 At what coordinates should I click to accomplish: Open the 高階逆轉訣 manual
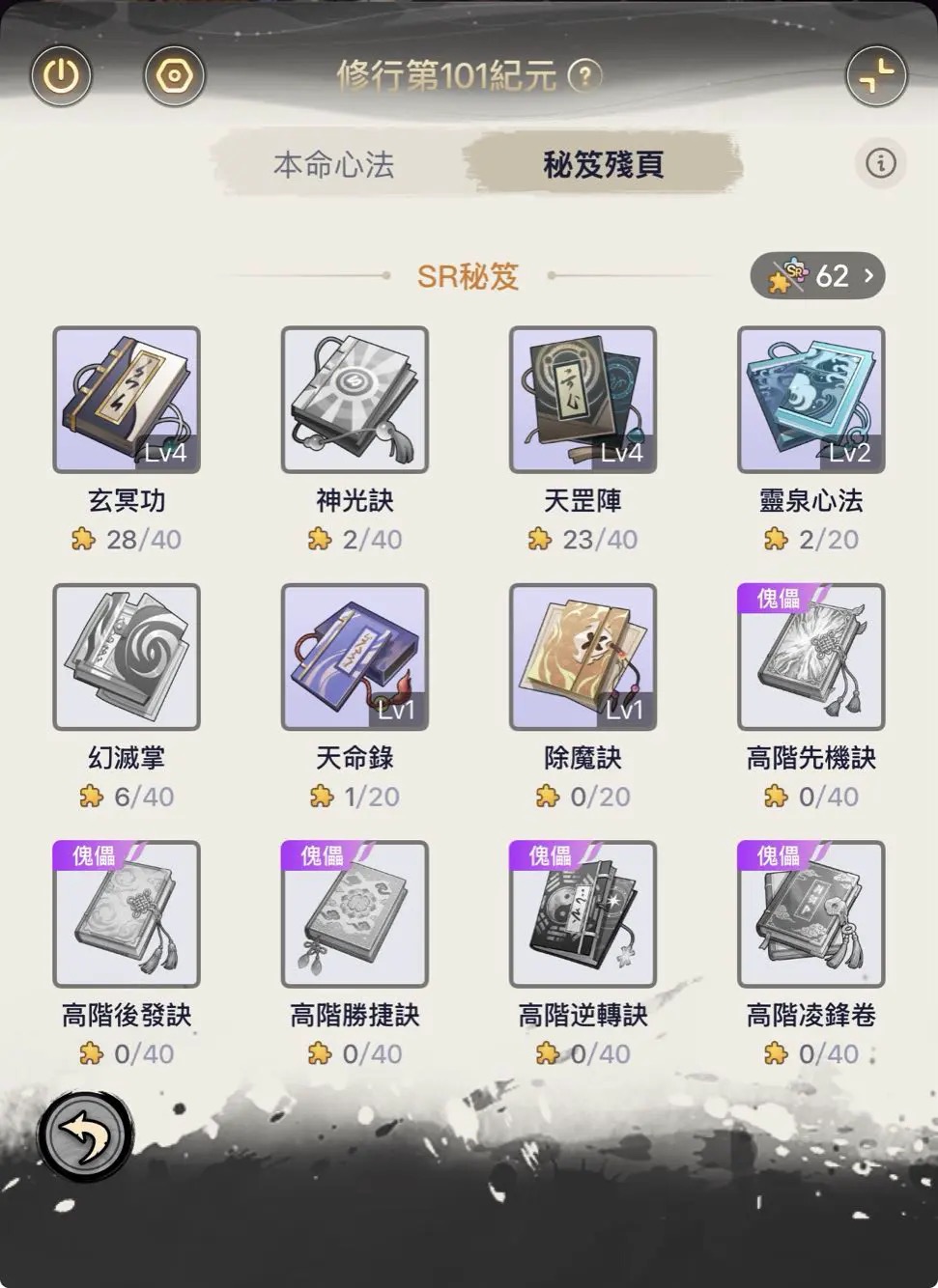(x=583, y=913)
